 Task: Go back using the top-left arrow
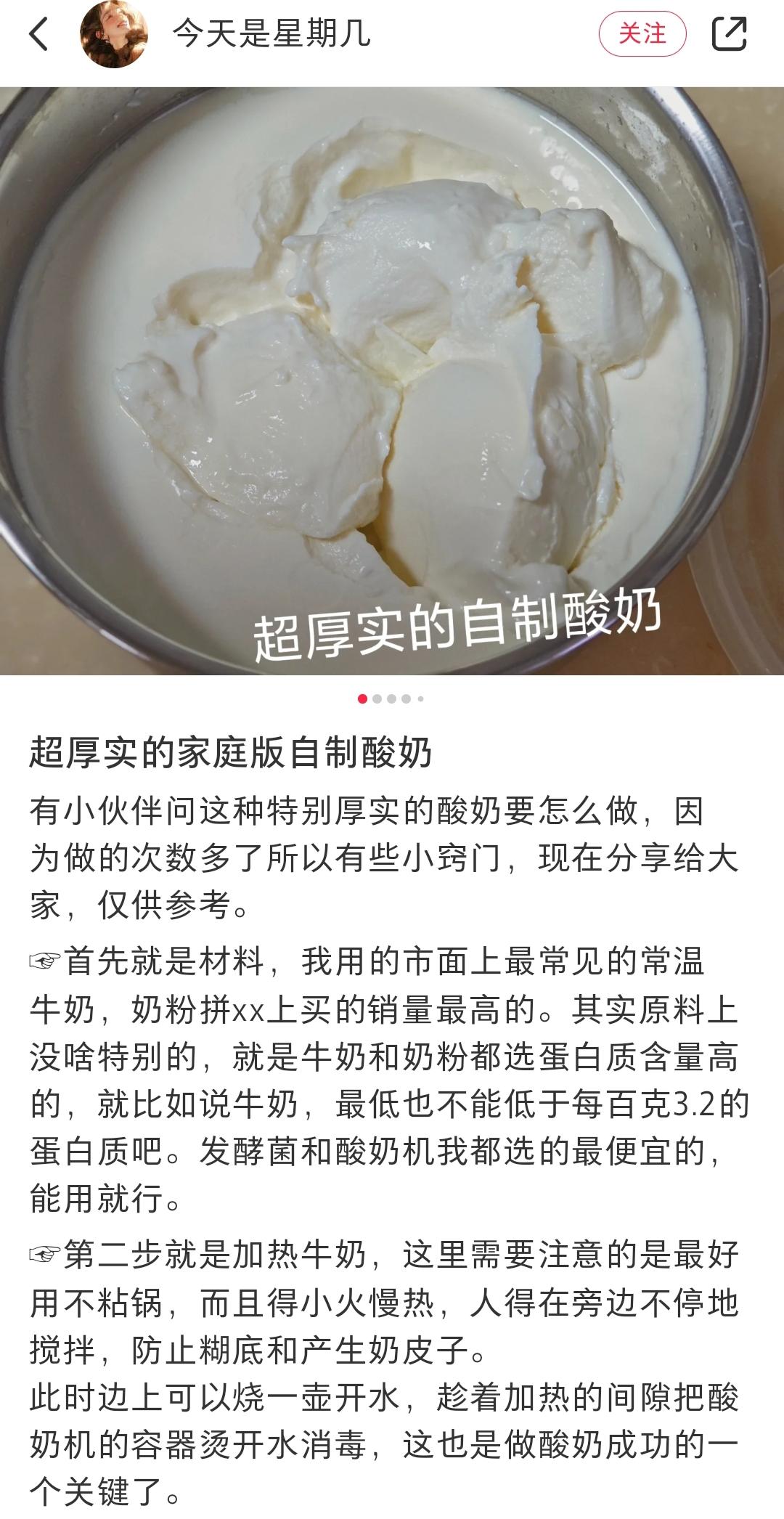[x=39, y=34]
